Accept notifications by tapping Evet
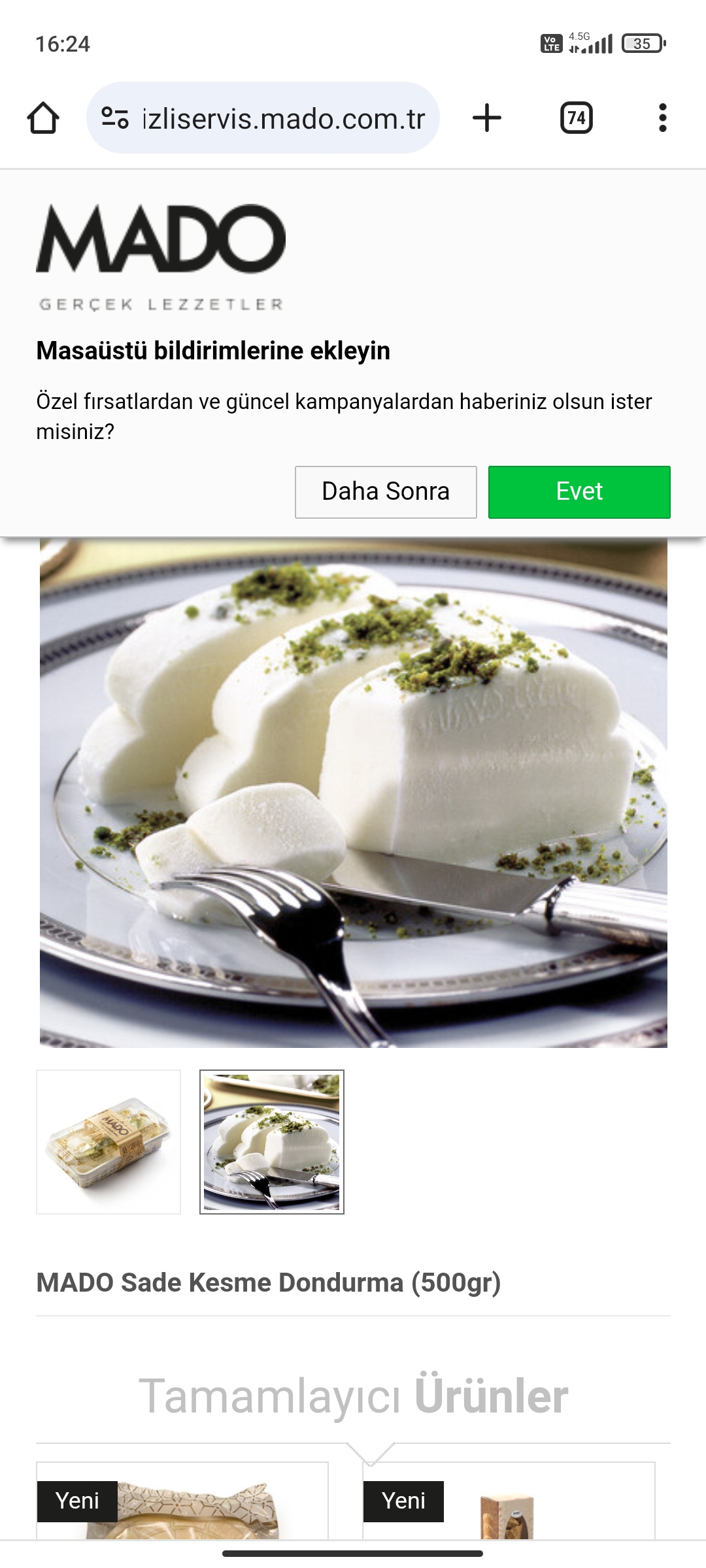Viewport: 706px width, 1568px height. 579,492
